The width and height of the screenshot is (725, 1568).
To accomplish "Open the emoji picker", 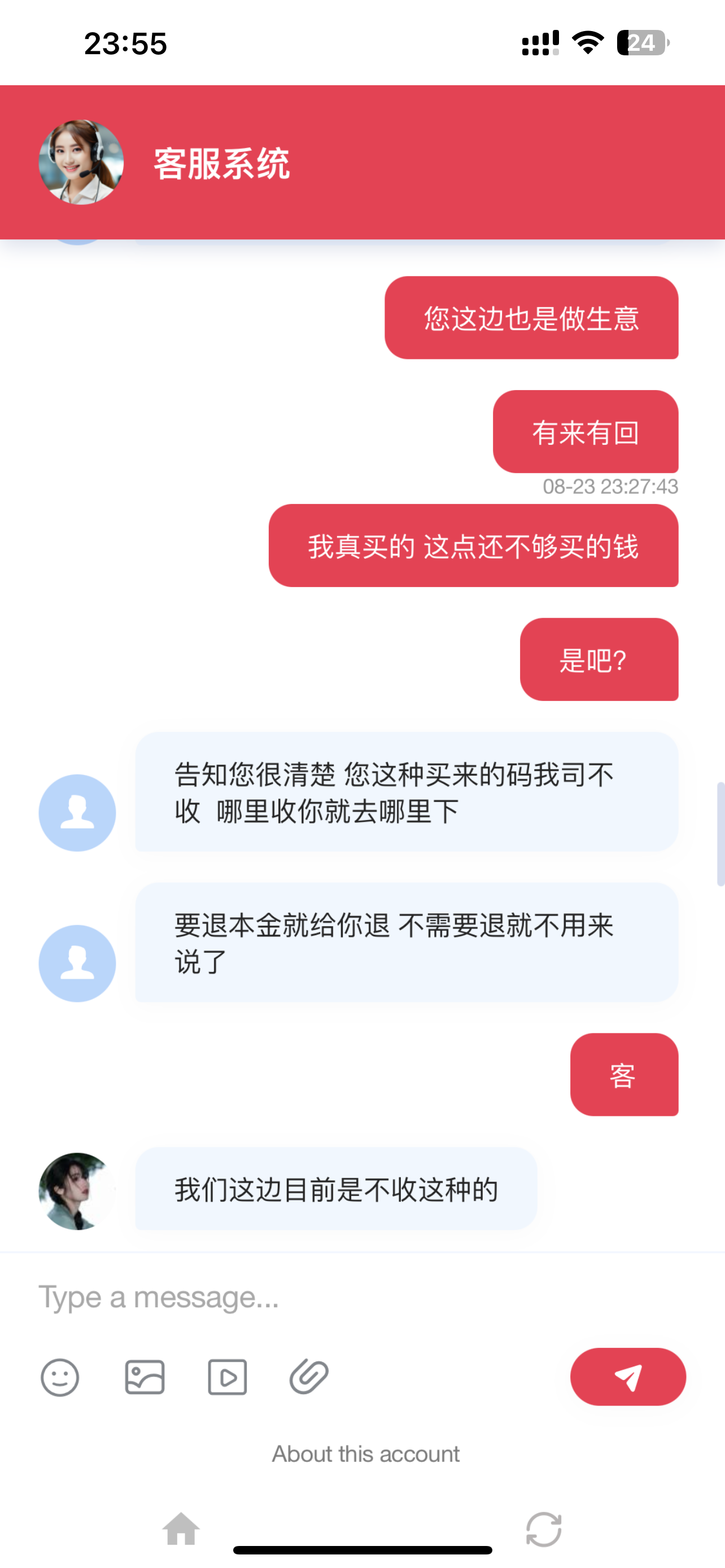I will [x=60, y=1377].
